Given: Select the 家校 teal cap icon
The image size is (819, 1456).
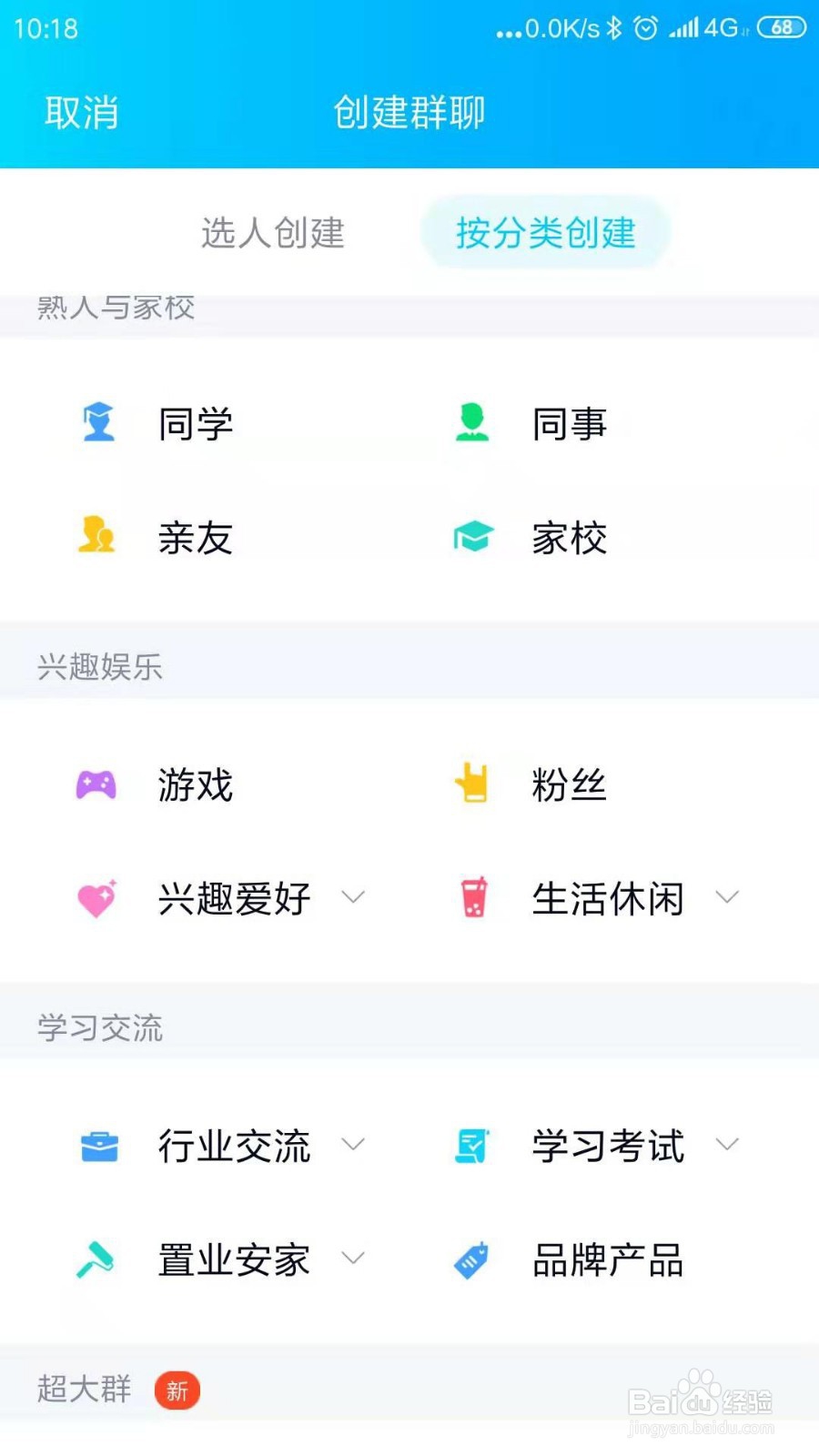Looking at the screenshot, I should tap(472, 537).
